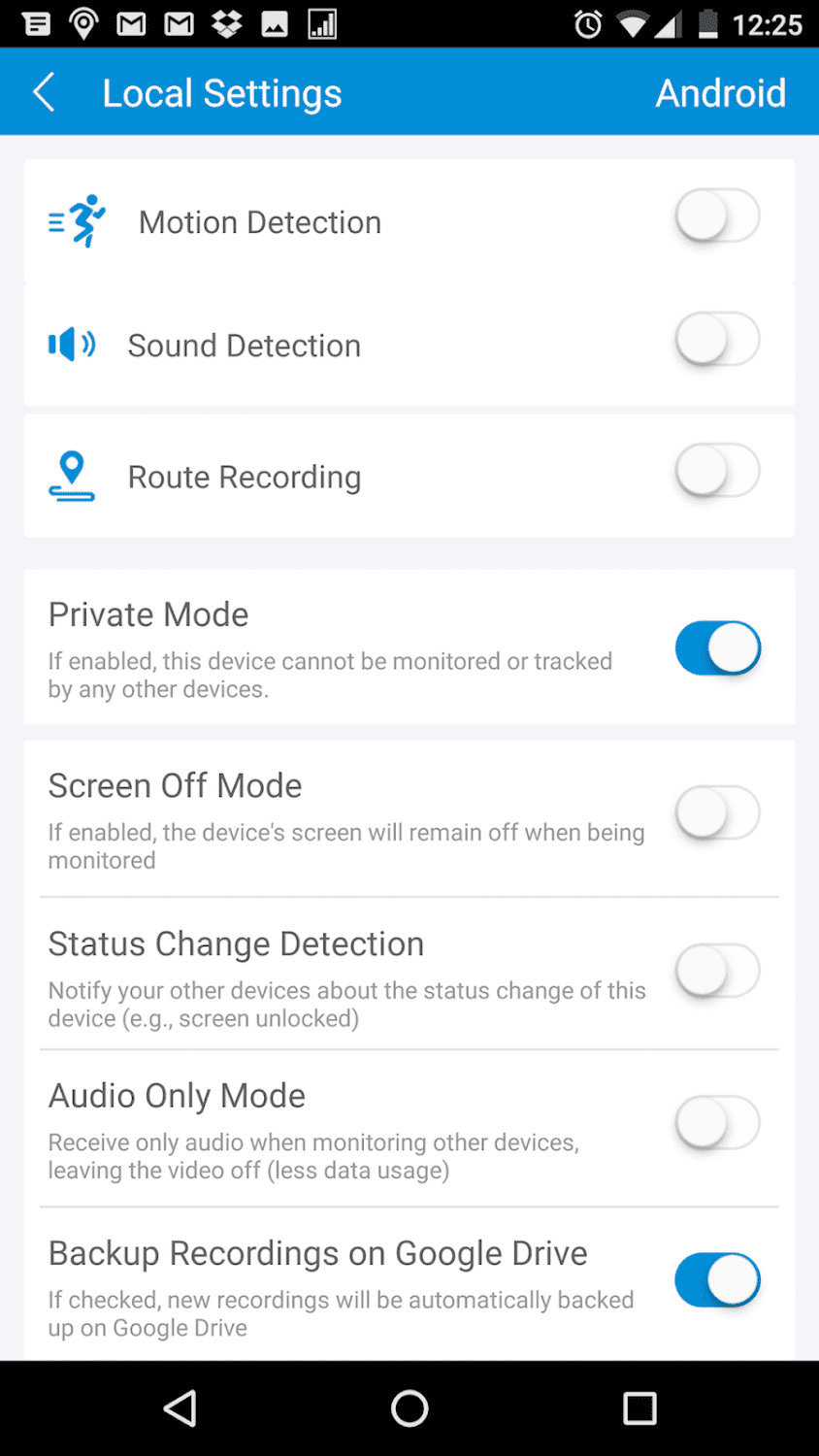Switch on Screen Off Mode
Screen dimensions: 819x1456
717,812
